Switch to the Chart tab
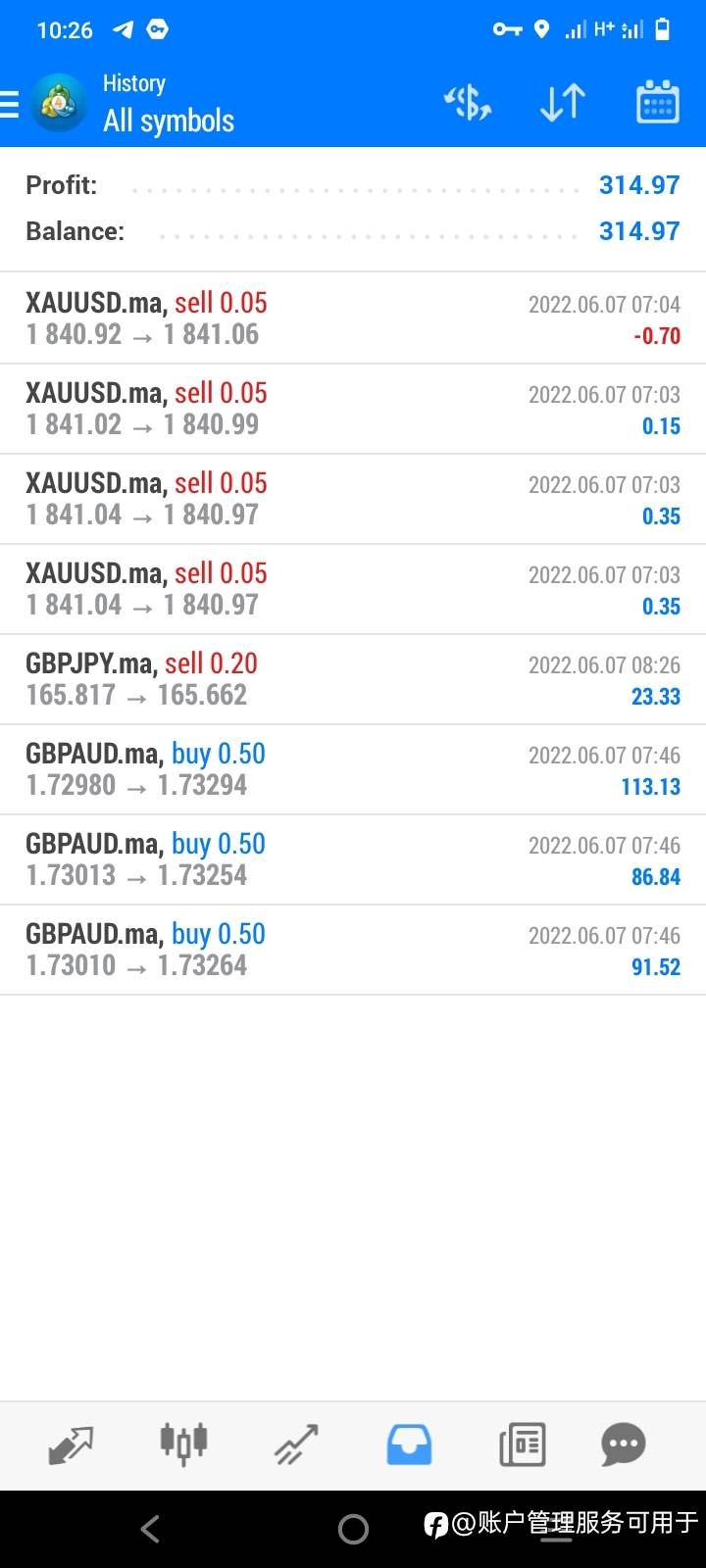The image size is (706, 1568). (x=183, y=1445)
